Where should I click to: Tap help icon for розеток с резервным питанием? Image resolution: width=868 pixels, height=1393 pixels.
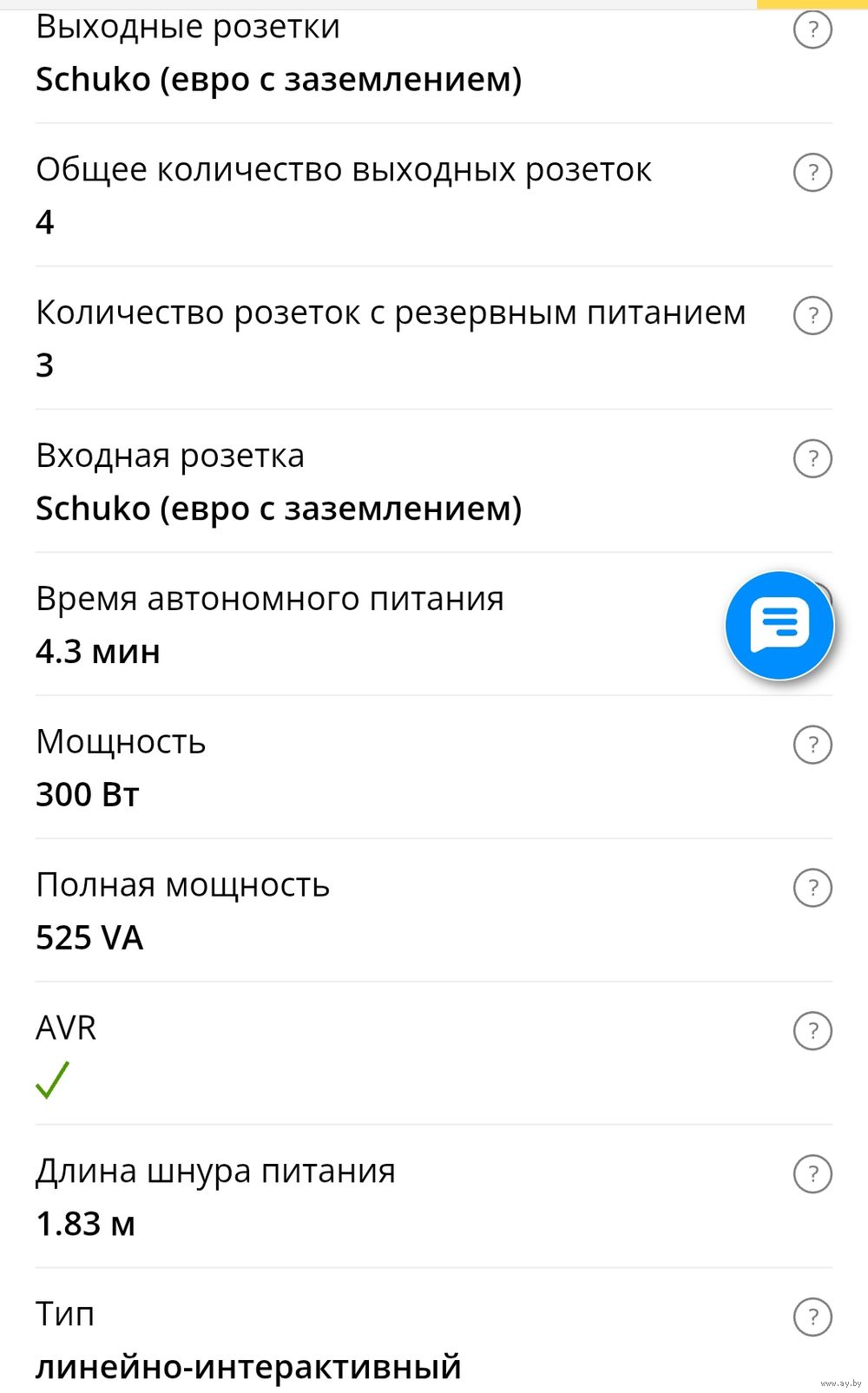point(812,315)
